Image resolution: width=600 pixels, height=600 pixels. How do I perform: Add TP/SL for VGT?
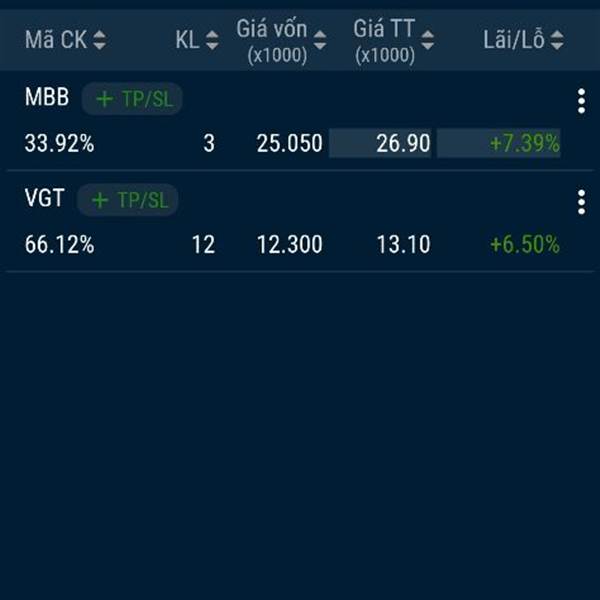pyautogui.click(x=128, y=200)
